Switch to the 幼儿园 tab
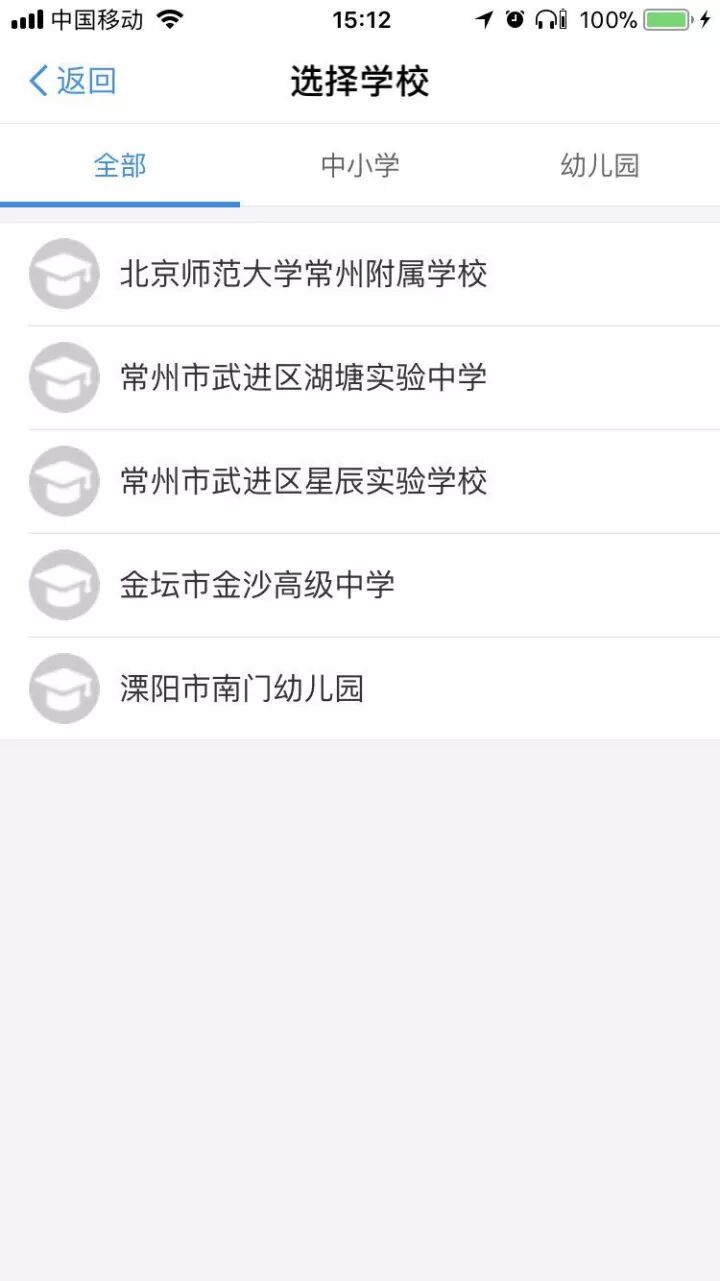 (600, 165)
